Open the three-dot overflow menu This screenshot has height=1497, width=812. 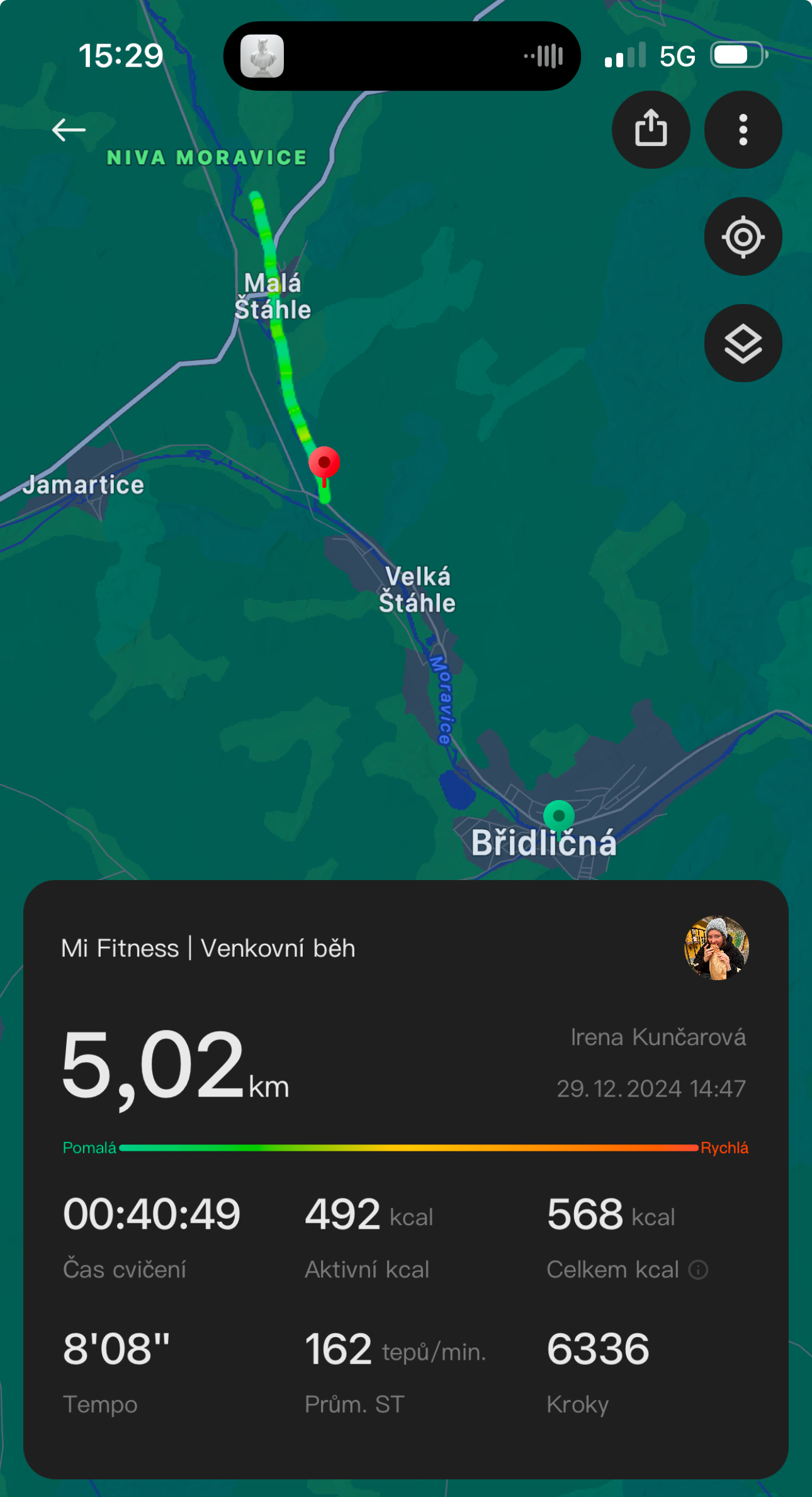[x=743, y=130]
